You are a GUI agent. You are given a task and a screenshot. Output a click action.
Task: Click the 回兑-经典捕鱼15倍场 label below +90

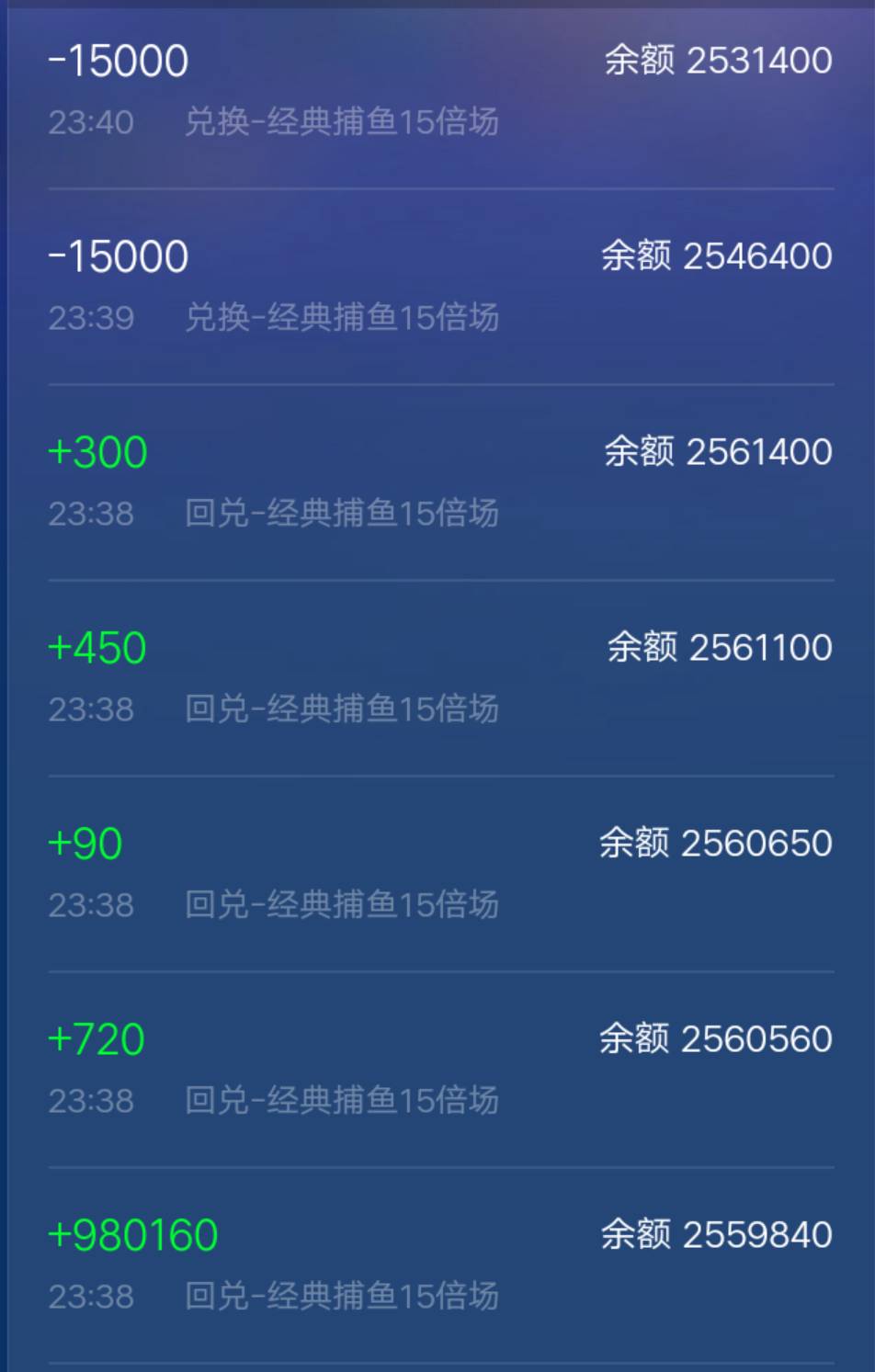pos(340,904)
